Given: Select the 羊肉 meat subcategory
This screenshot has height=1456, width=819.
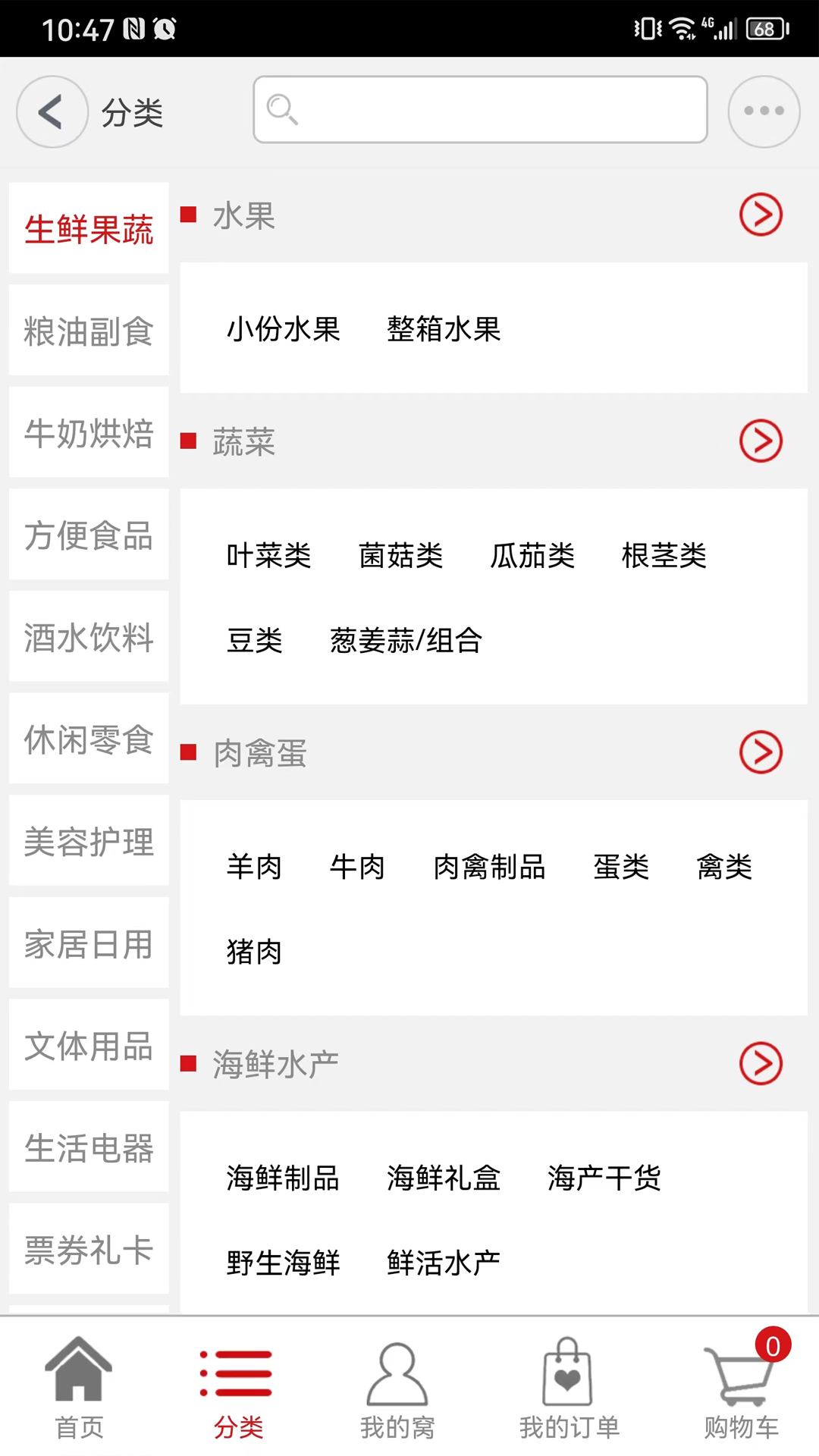Looking at the screenshot, I should point(255,867).
